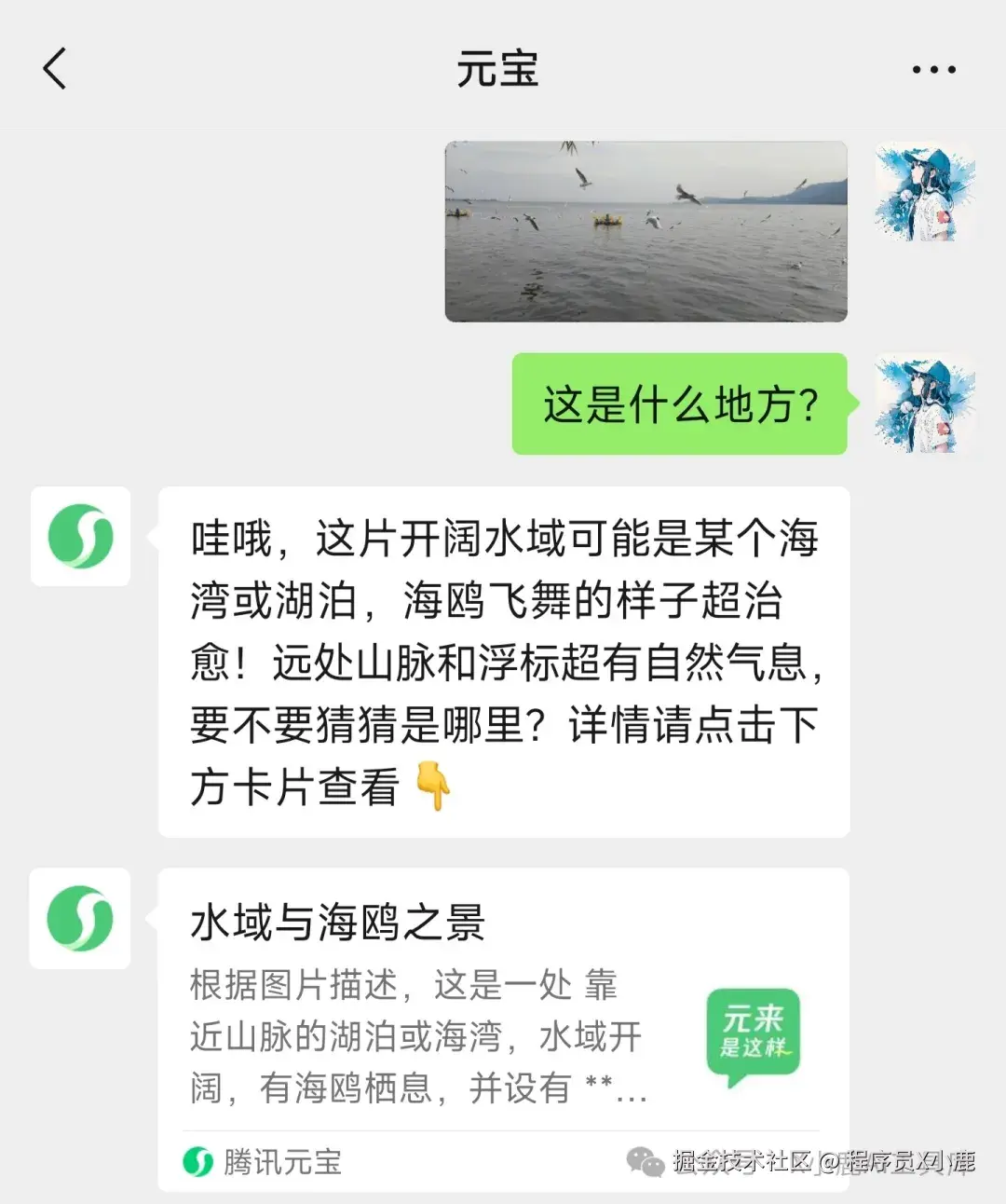The image size is (1006, 1204).
Task: Tap the Tencent Yuanbao logo in the card footer
Action: click(197, 1162)
